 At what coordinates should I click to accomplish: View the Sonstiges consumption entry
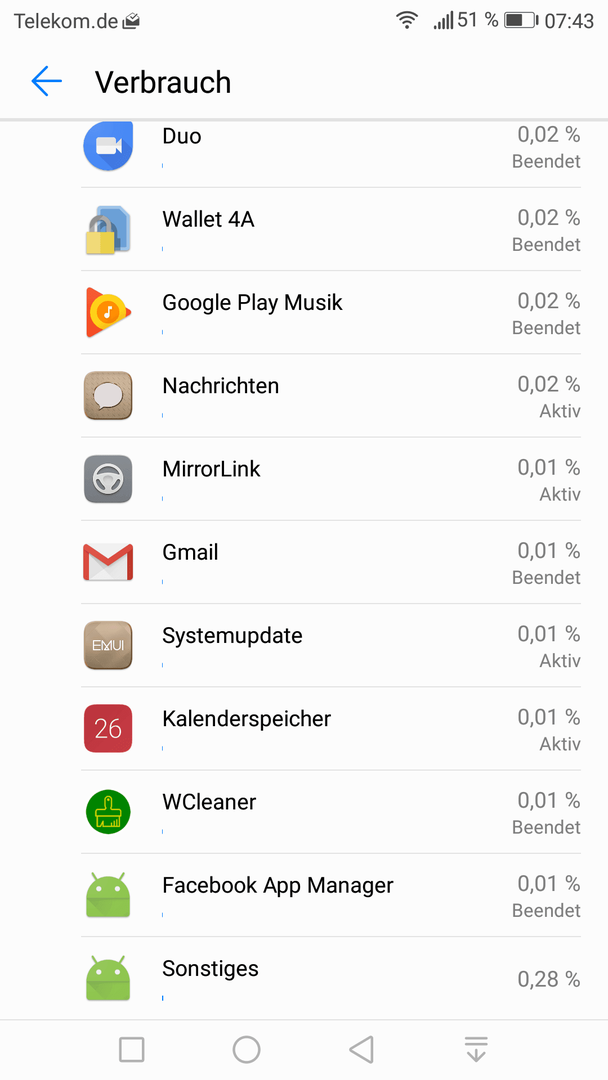pyautogui.click(x=331, y=979)
